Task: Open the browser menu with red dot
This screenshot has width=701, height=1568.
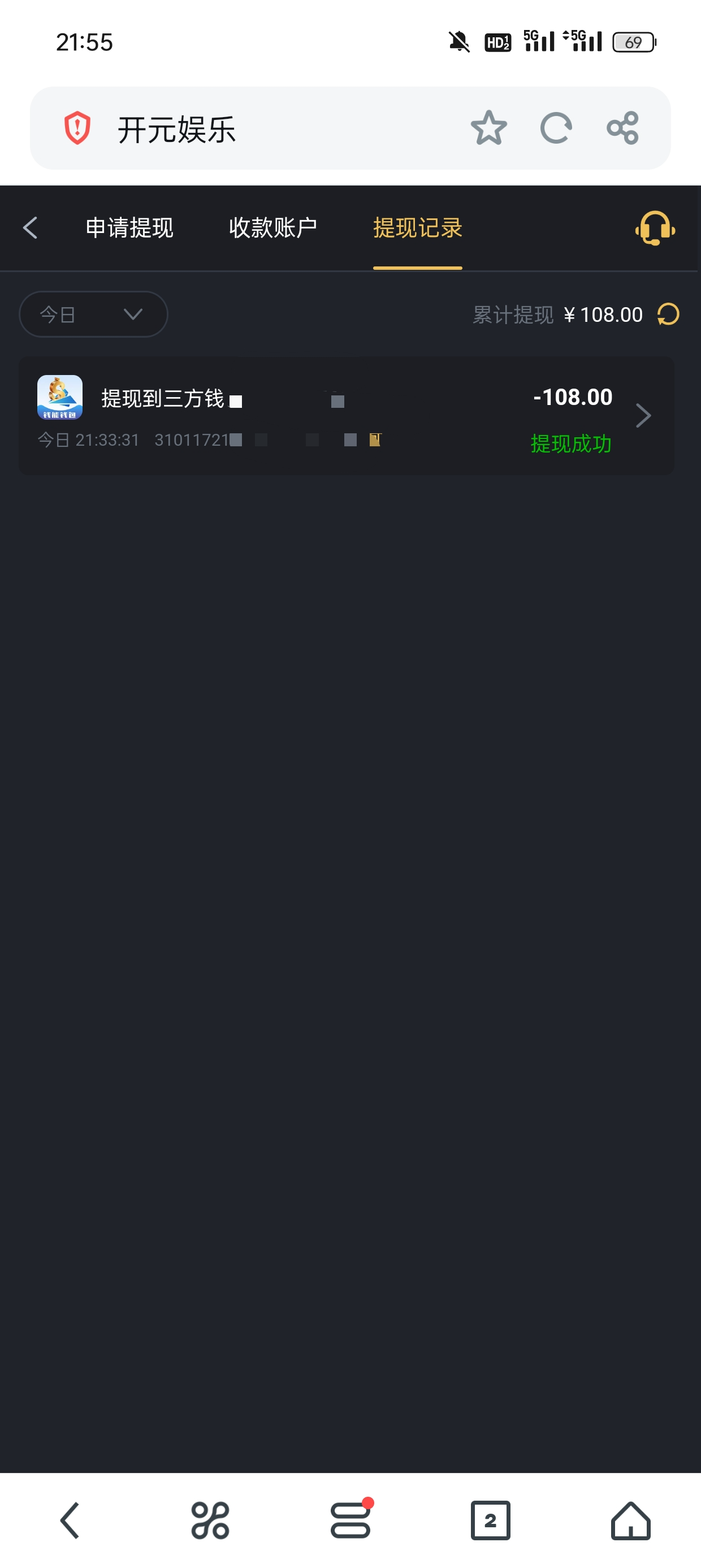Action: click(350, 1520)
